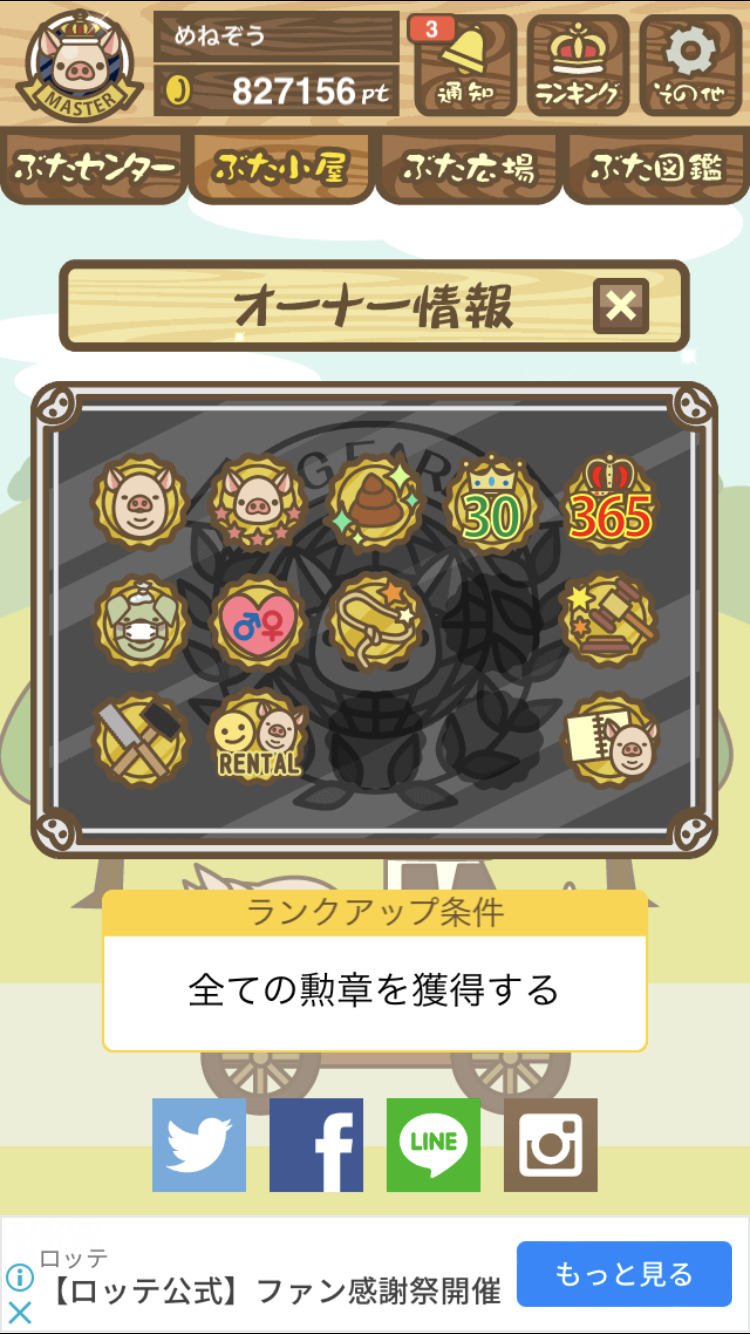Dismiss the ロッテ ad banner
The image size is (750, 1334).
click(x=20, y=1312)
